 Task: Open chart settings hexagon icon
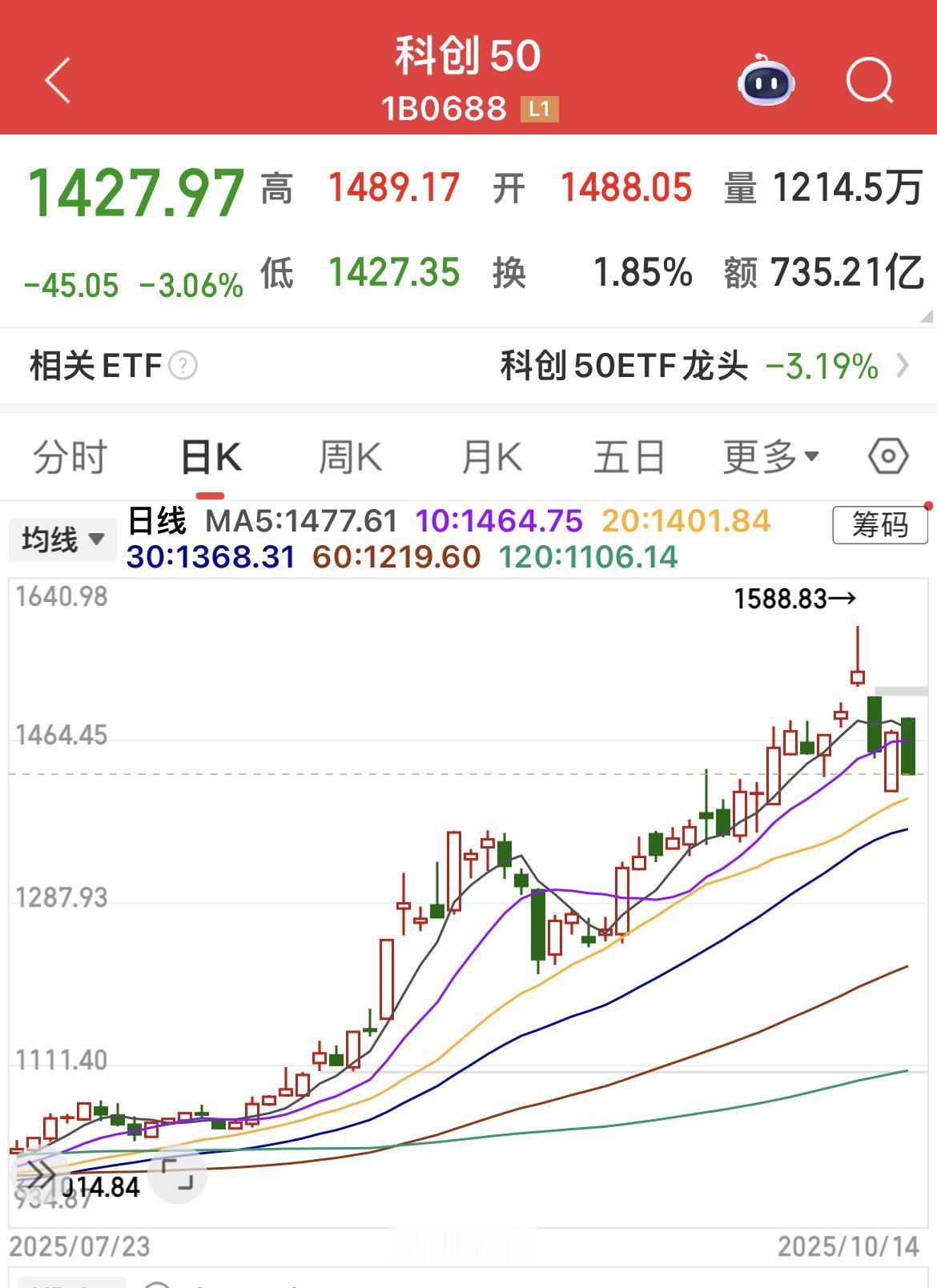888,457
